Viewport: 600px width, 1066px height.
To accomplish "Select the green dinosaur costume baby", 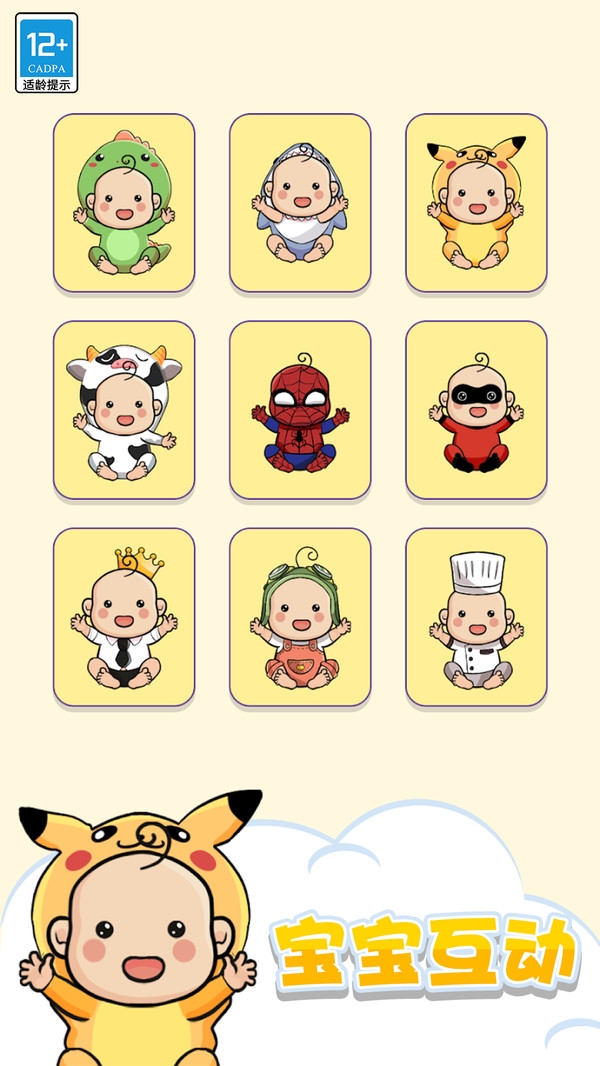I will point(124,203).
